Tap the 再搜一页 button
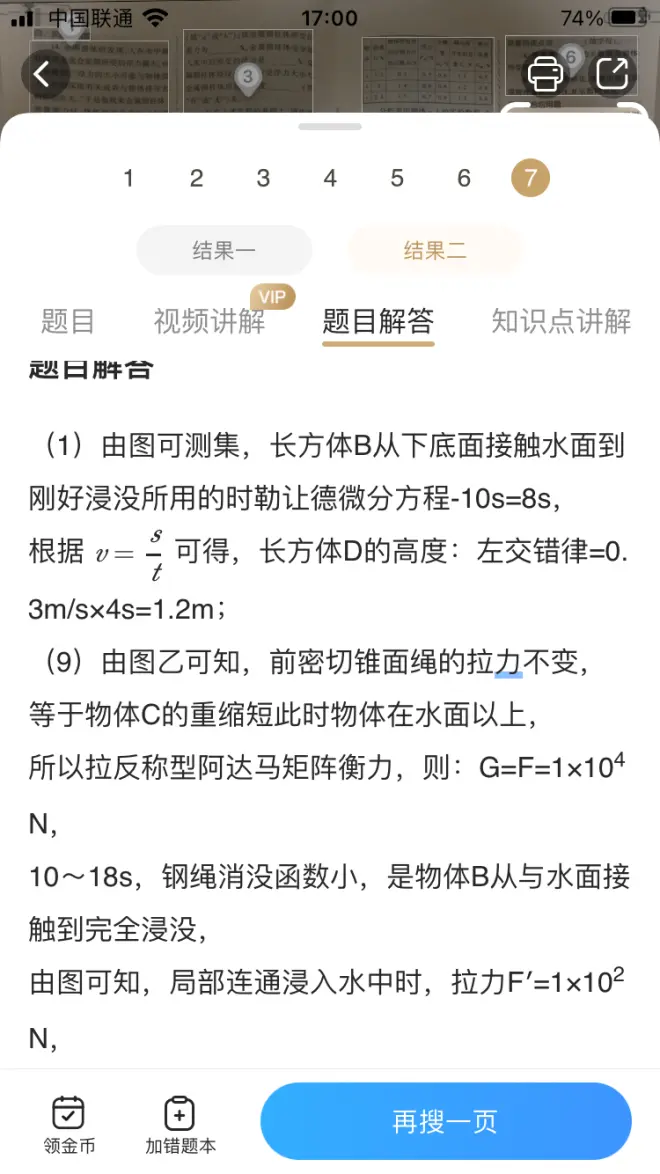This screenshot has width=660, height=1174. click(x=445, y=1121)
